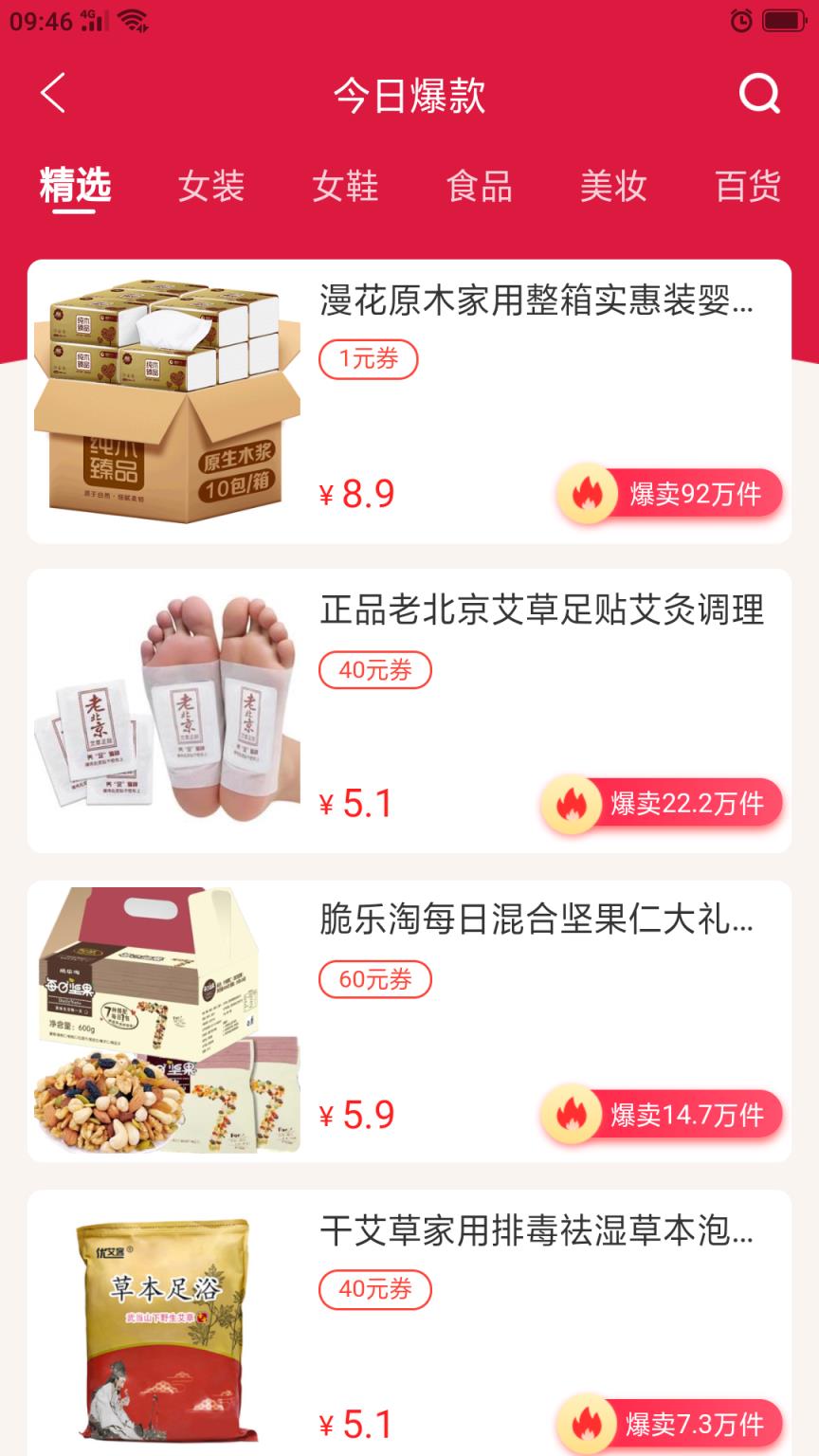Go back using the left arrow
819x1456 pixels.
[52, 94]
